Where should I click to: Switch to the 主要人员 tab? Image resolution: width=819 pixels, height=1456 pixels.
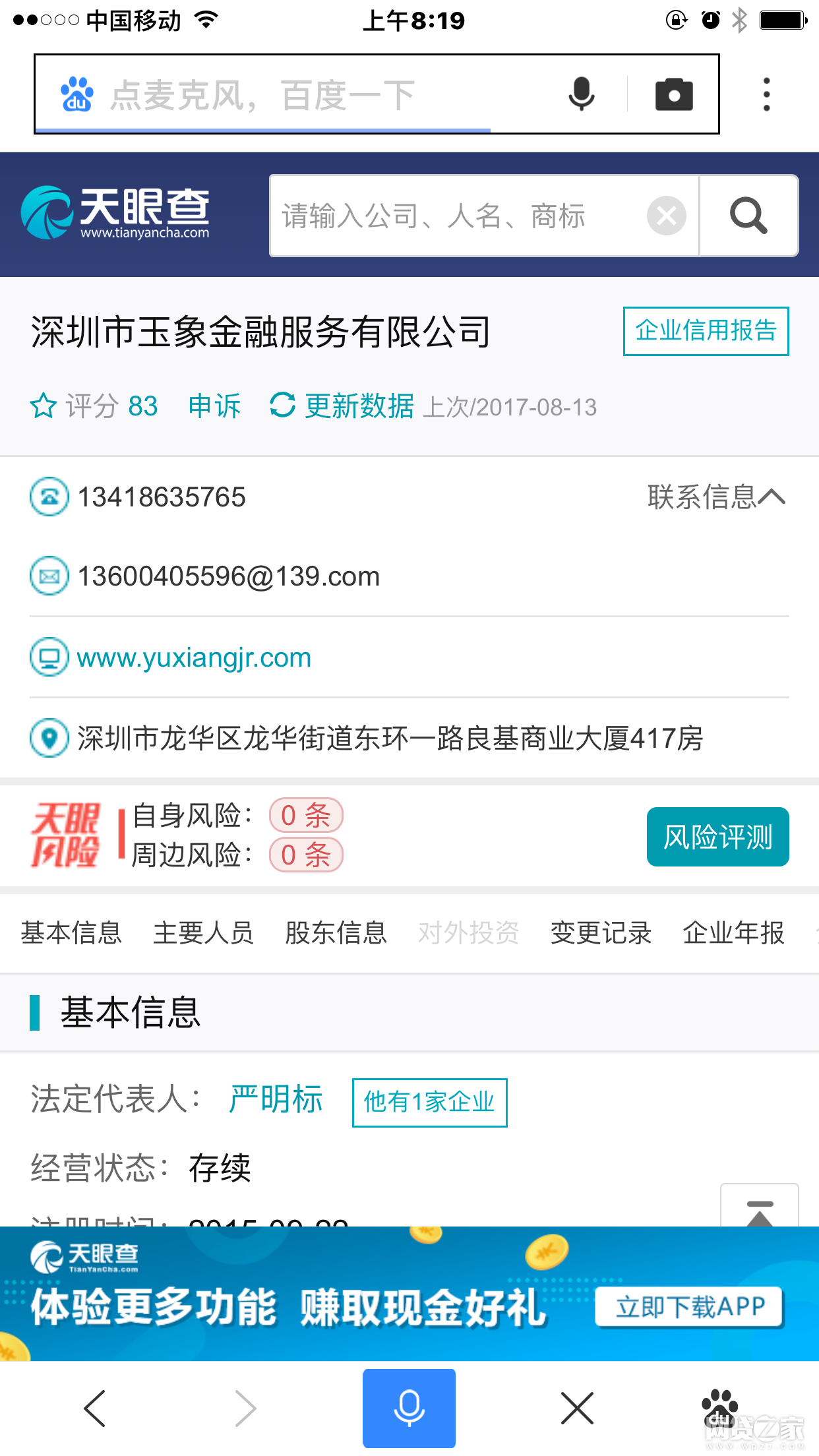(203, 933)
